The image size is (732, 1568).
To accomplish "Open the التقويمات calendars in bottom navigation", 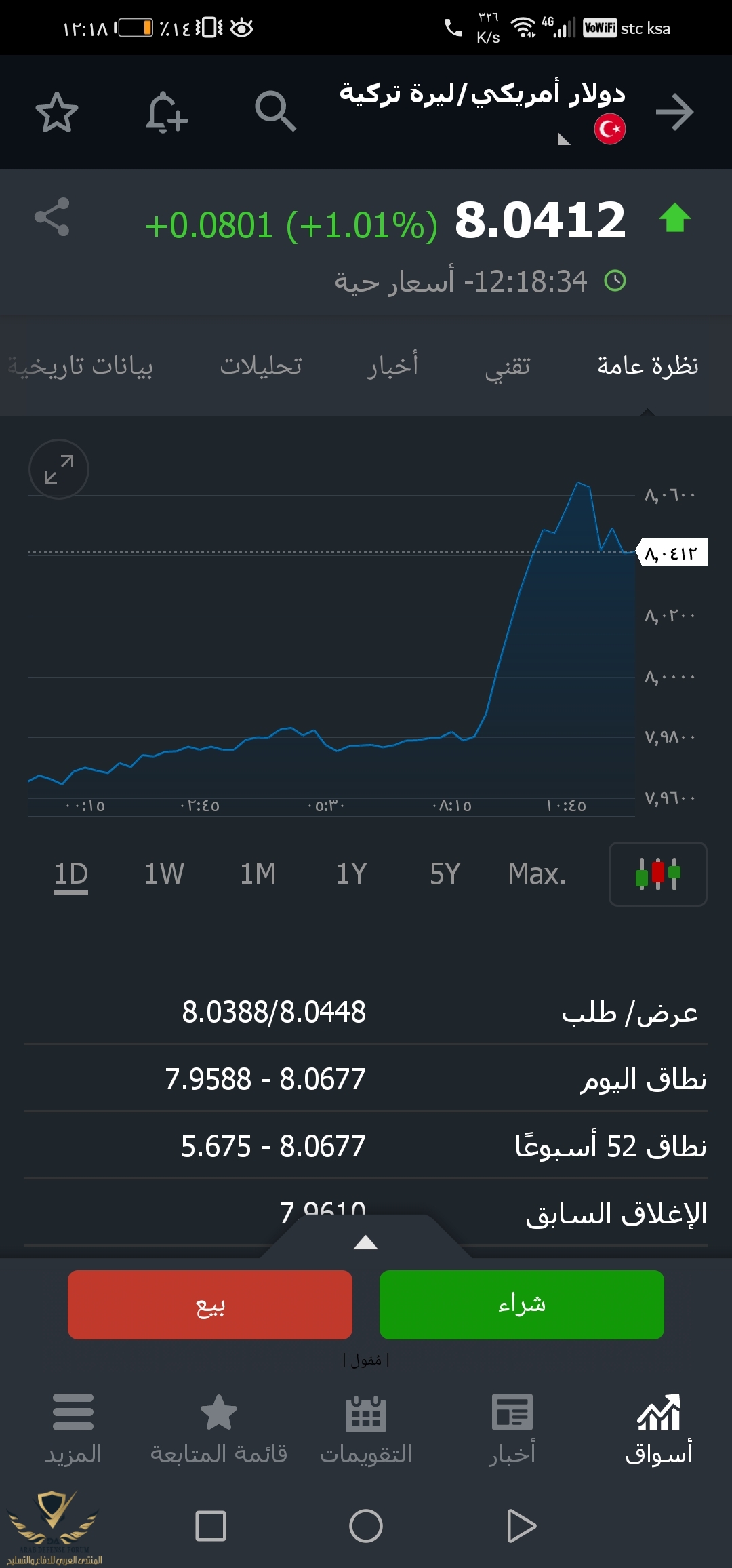I will 366,1428.
